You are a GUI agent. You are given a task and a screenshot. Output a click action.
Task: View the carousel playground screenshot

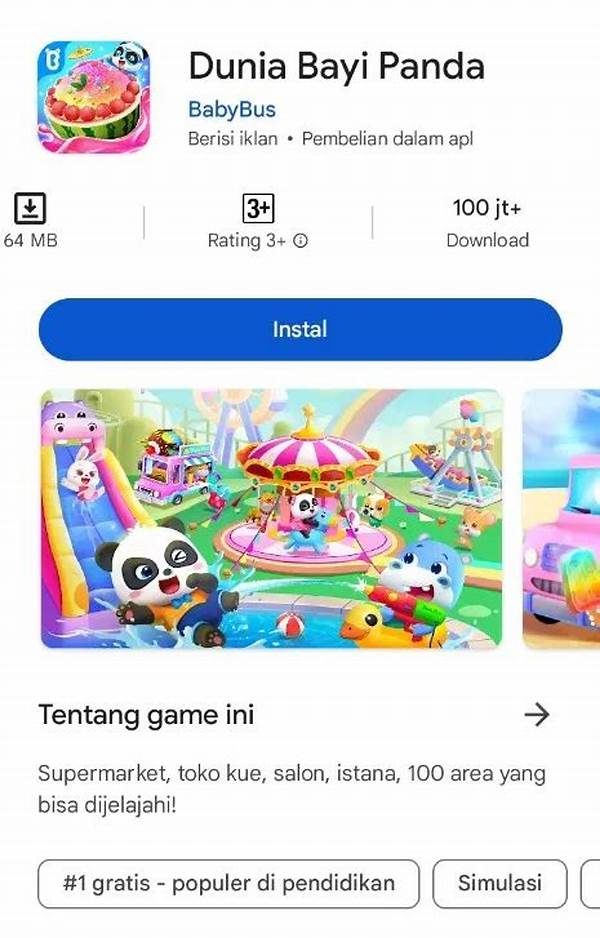pyautogui.click(x=271, y=518)
